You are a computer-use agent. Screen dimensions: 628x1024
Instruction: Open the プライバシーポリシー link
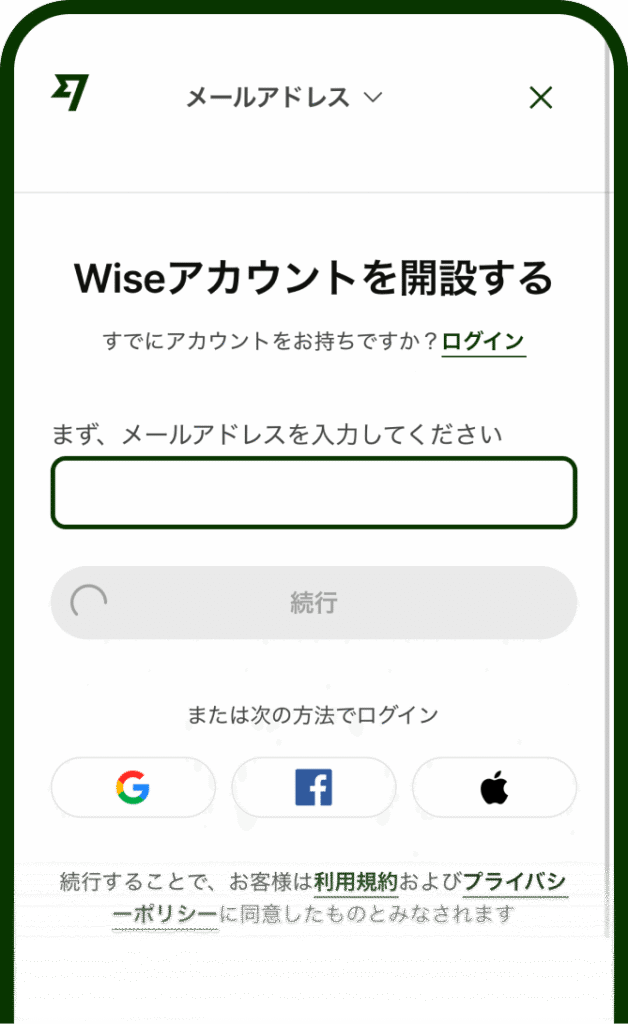339,898
